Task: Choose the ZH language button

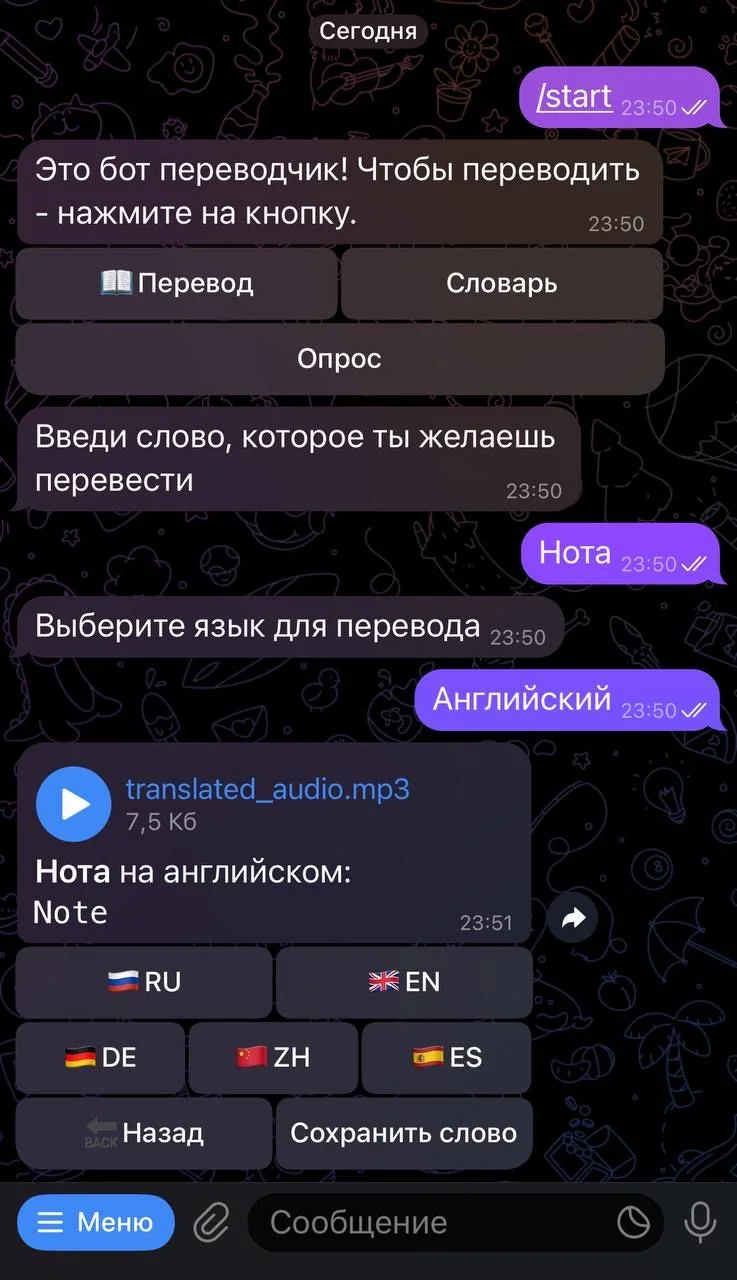Action: (273, 1057)
